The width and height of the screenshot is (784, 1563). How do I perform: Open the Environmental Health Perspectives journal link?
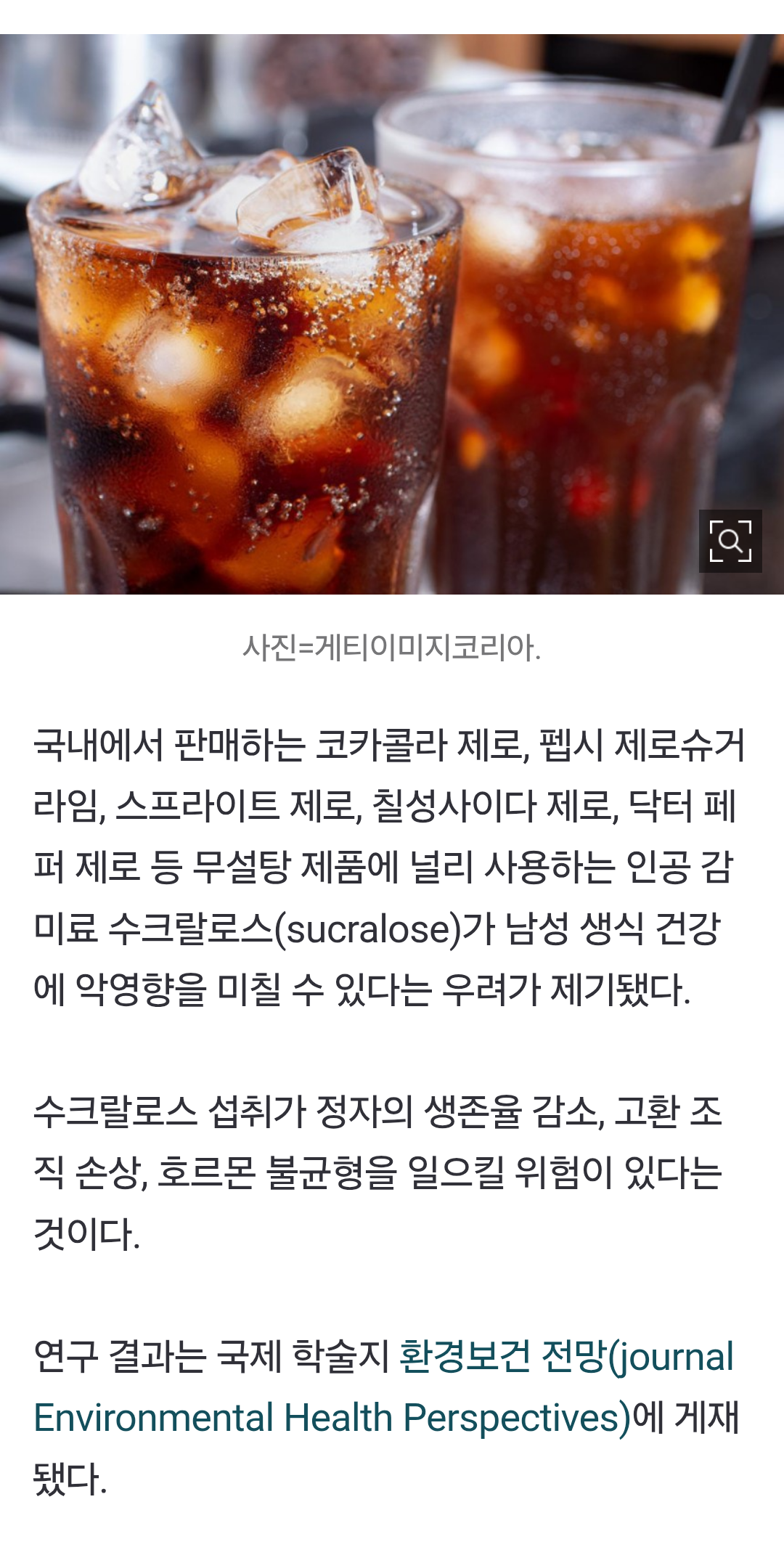click(x=332, y=1418)
